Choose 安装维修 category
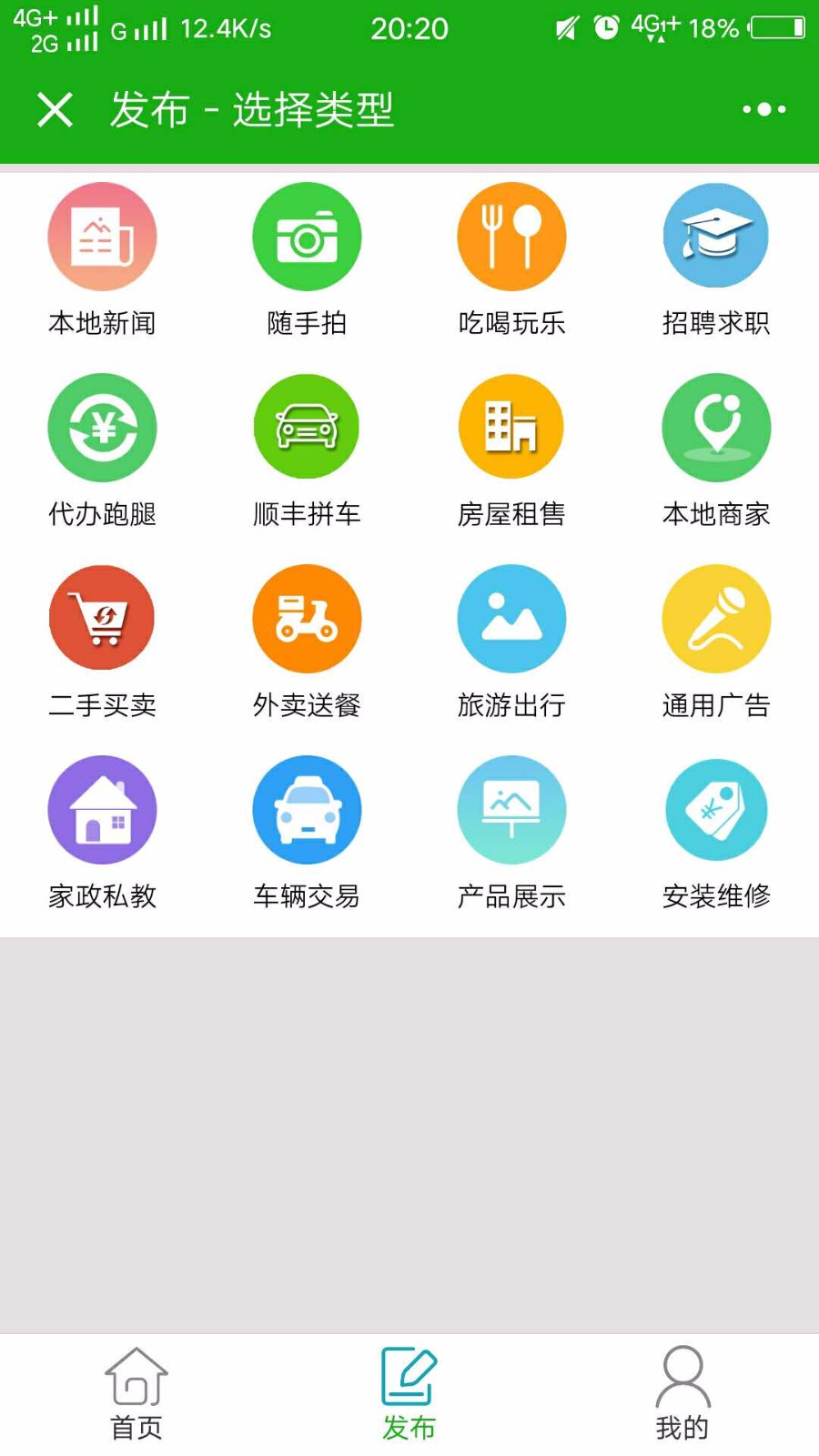This screenshot has width=819, height=1456. click(x=716, y=833)
